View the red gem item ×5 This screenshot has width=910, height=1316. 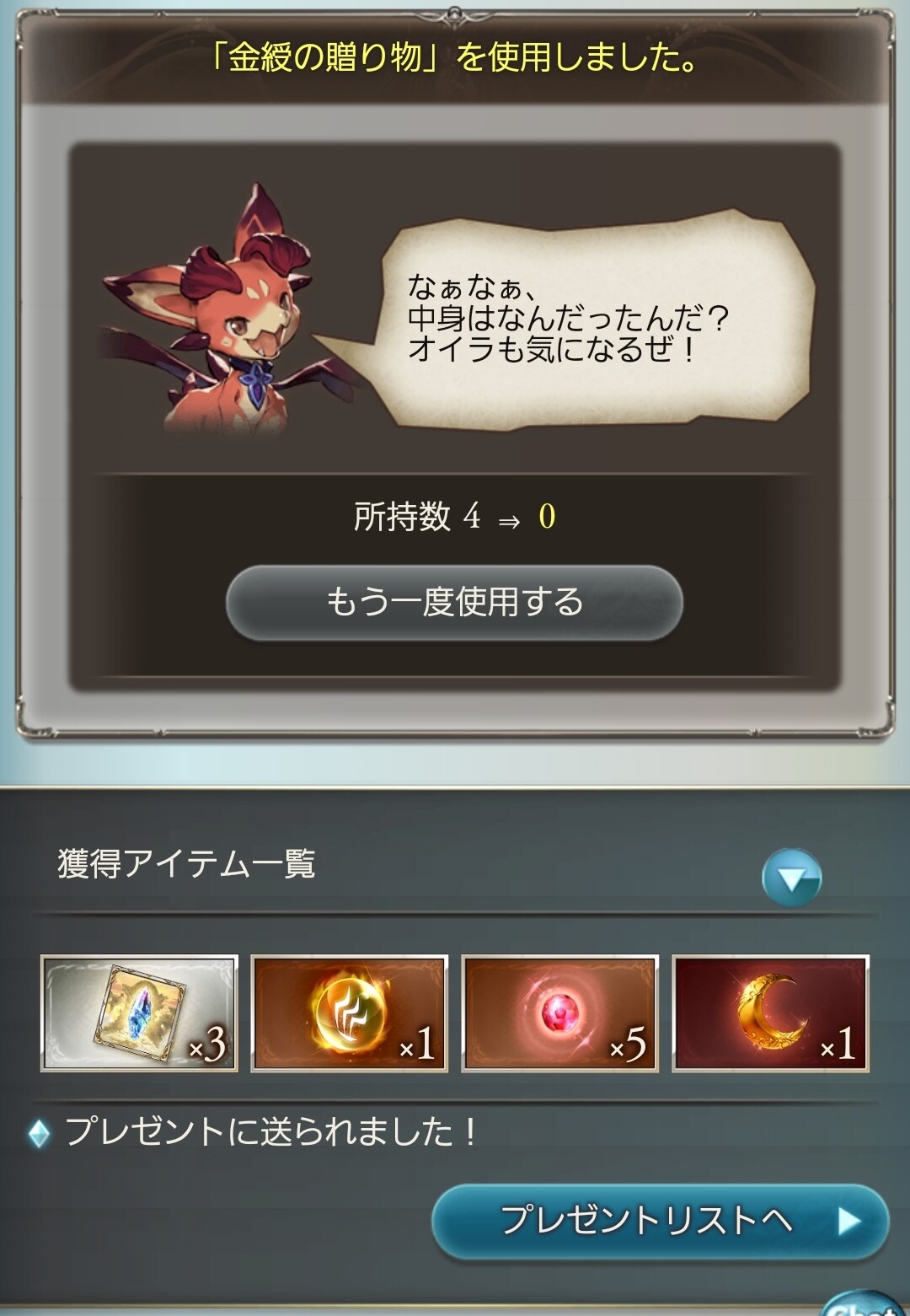pos(560,1013)
